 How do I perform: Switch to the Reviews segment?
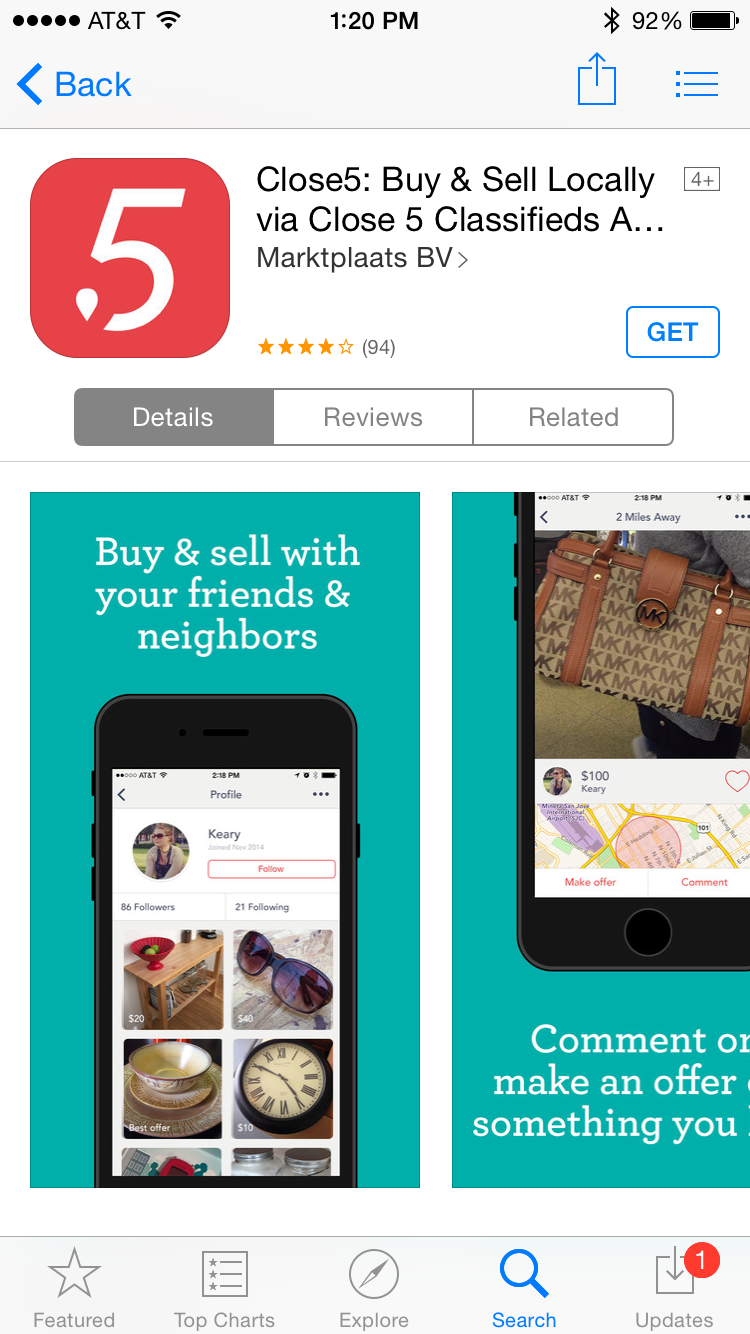pyautogui.click(x=373, y=417)
